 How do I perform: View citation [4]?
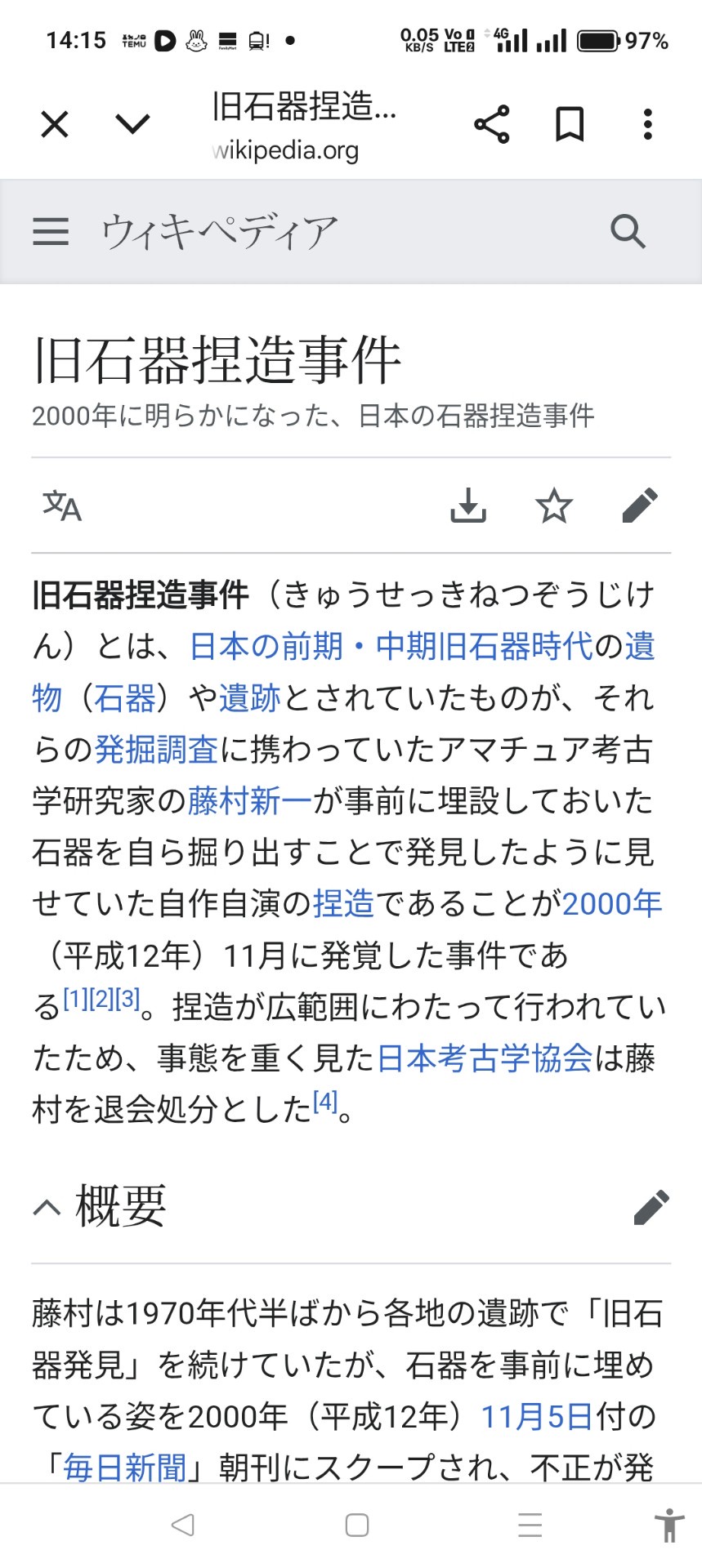325,1102
